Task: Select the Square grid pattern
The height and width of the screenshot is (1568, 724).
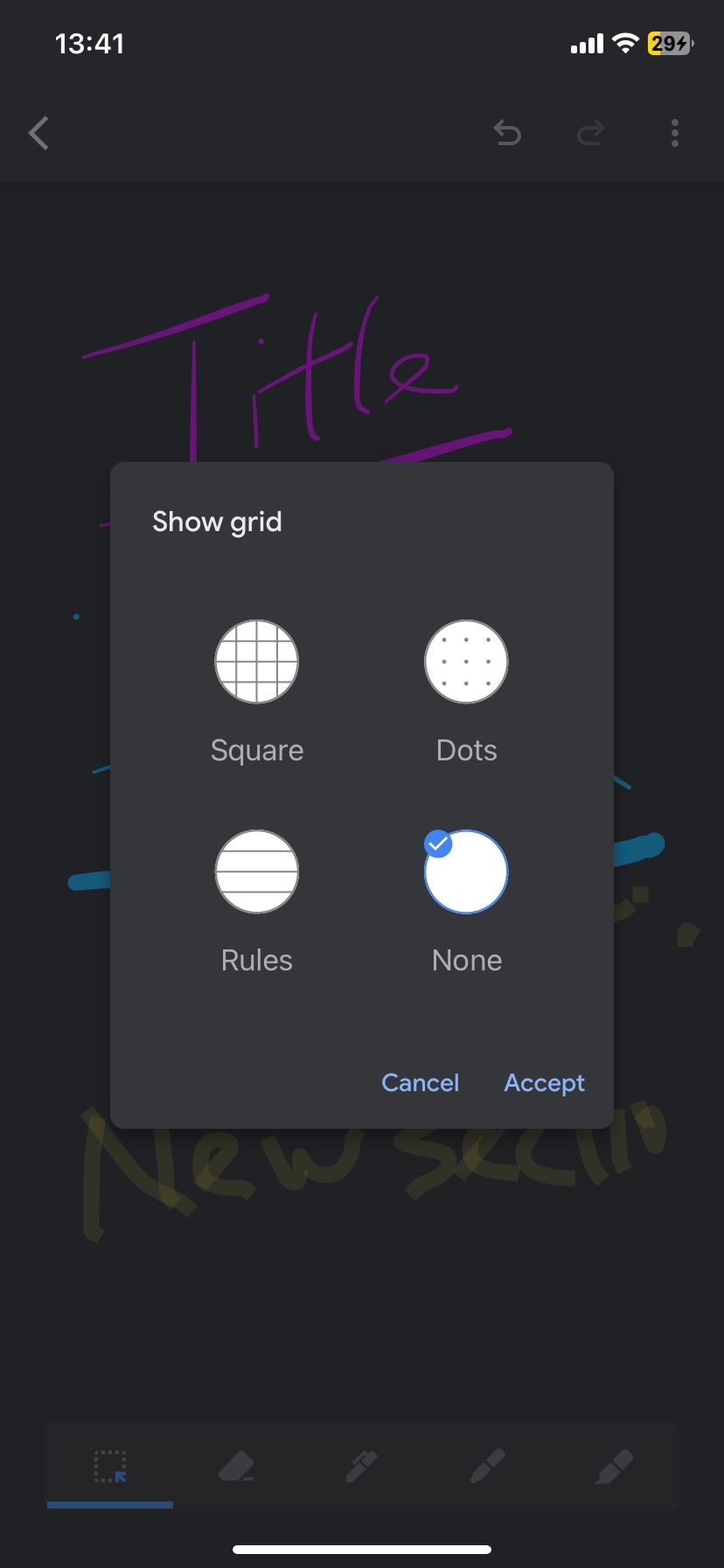Action: [x=256, y=661]
